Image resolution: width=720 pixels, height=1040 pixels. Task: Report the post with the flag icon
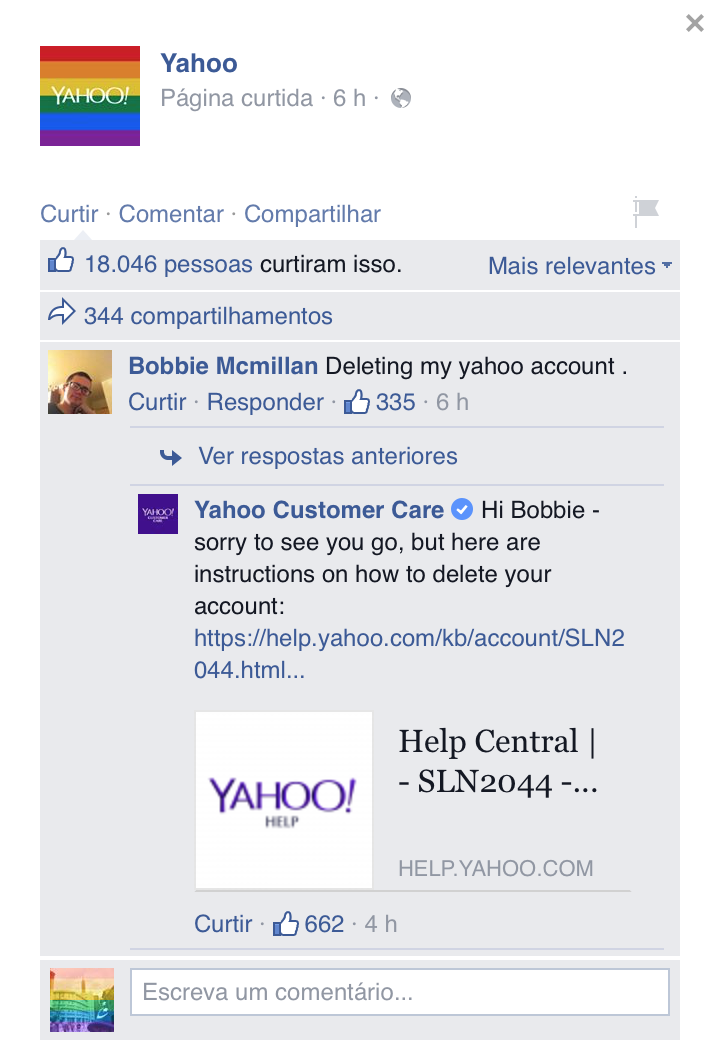pyautogui.click(x=646, y=211)
